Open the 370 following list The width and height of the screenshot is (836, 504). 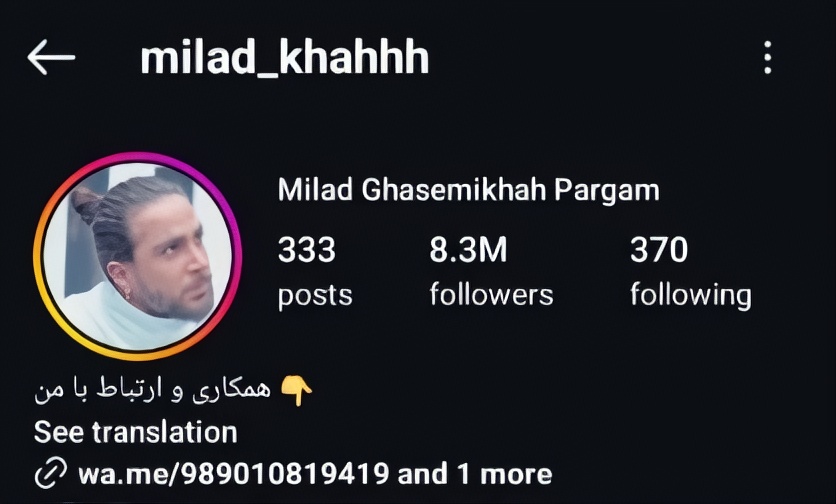point(690,271)
